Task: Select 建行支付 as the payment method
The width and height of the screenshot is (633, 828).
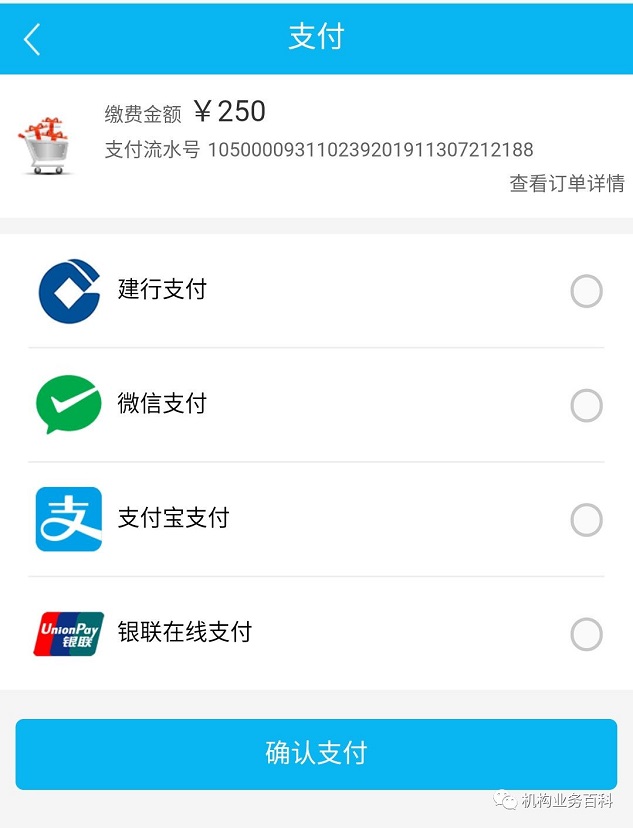Action: (x=586, y=292)
